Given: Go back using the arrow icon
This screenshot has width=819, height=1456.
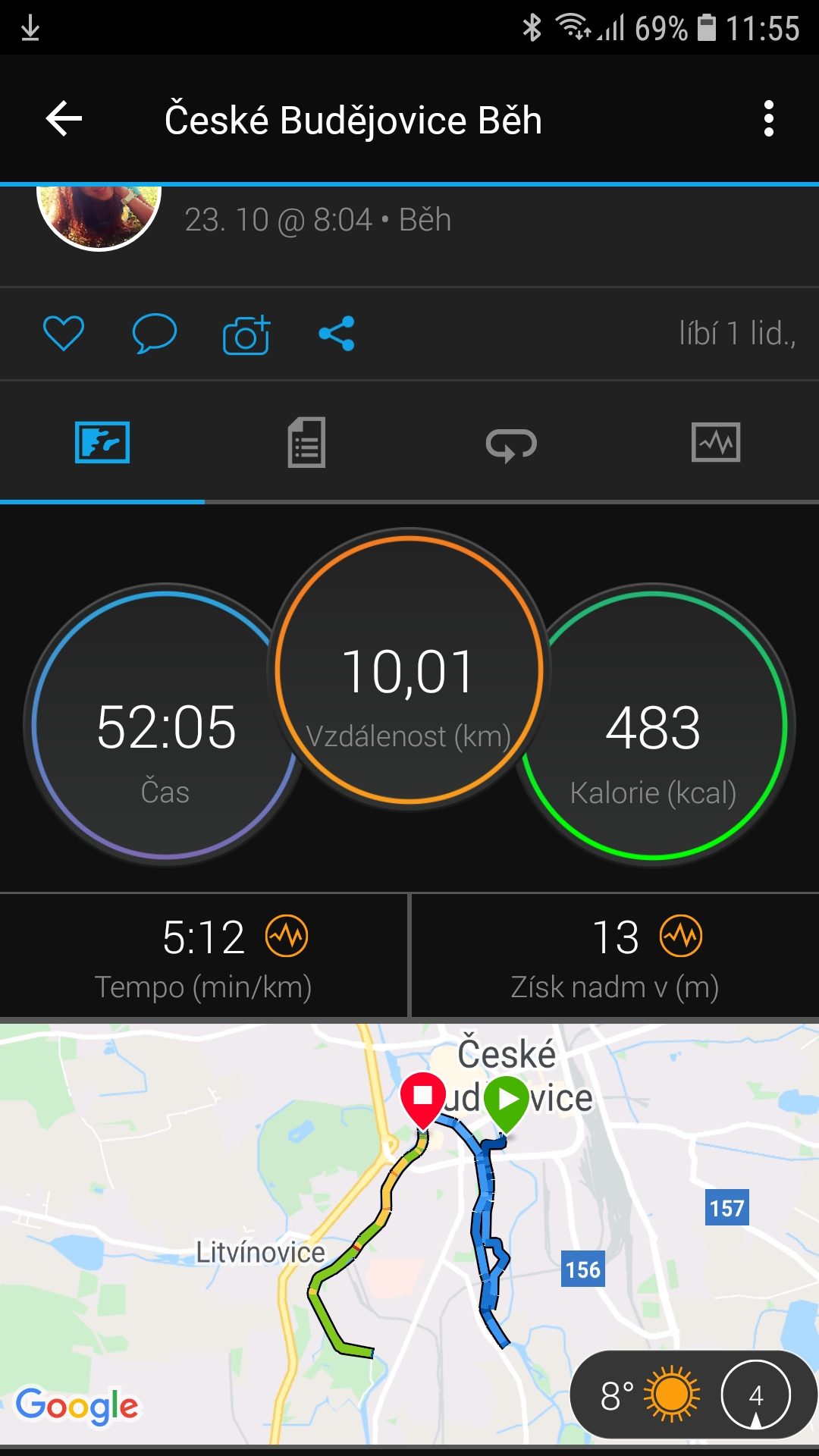Looking at the screenshot, I should pos(64,119).
